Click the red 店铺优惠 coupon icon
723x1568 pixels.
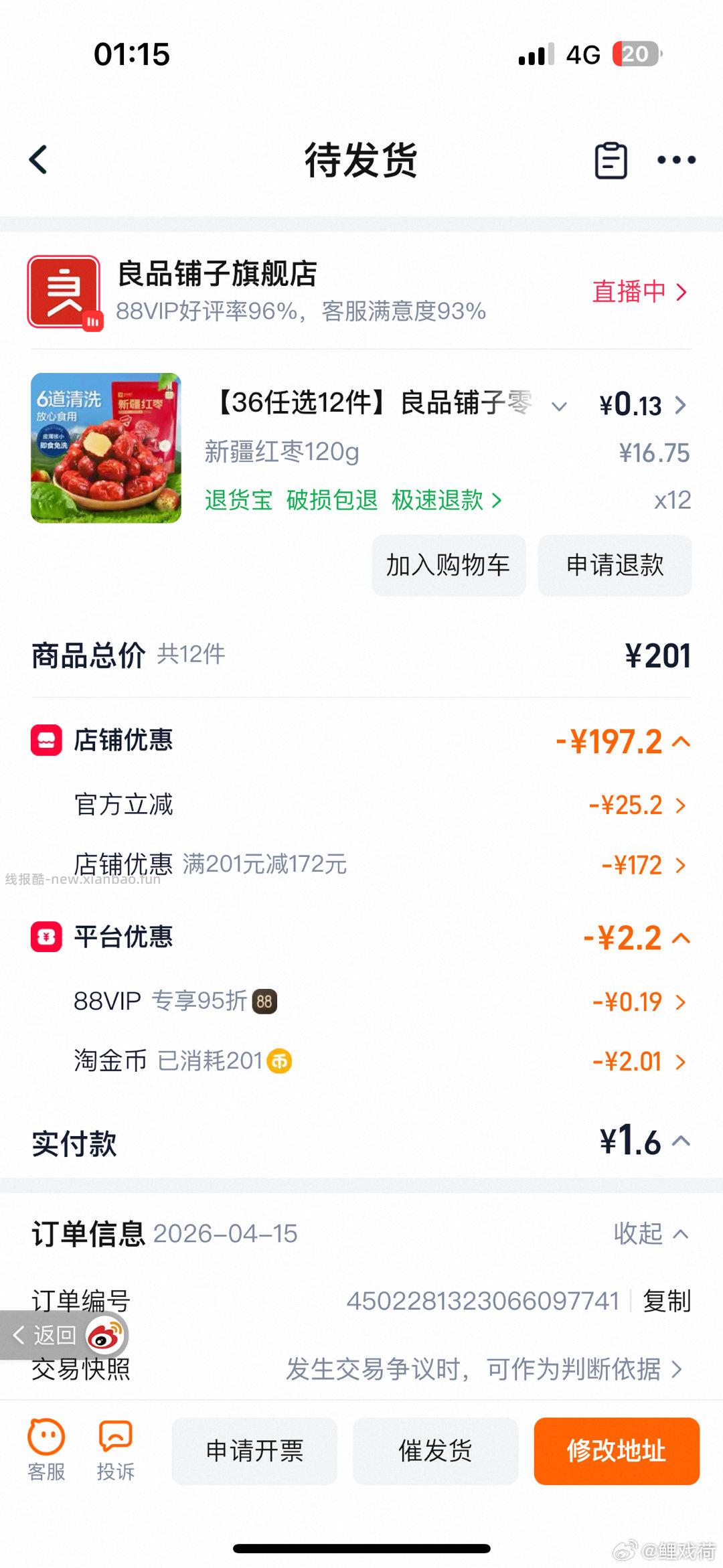point(46,740)
